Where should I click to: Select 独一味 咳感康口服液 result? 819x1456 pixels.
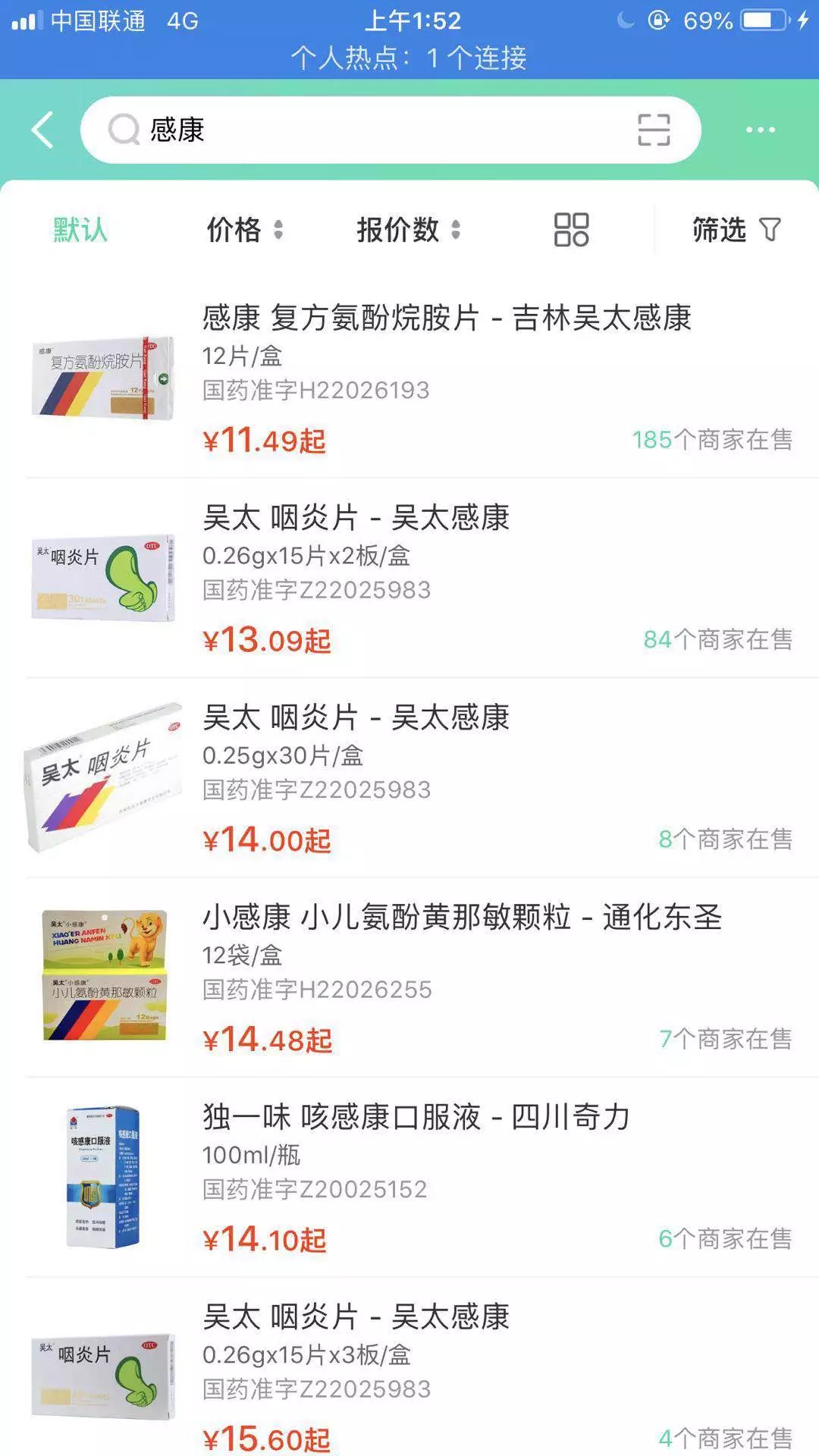[416, 1118]
